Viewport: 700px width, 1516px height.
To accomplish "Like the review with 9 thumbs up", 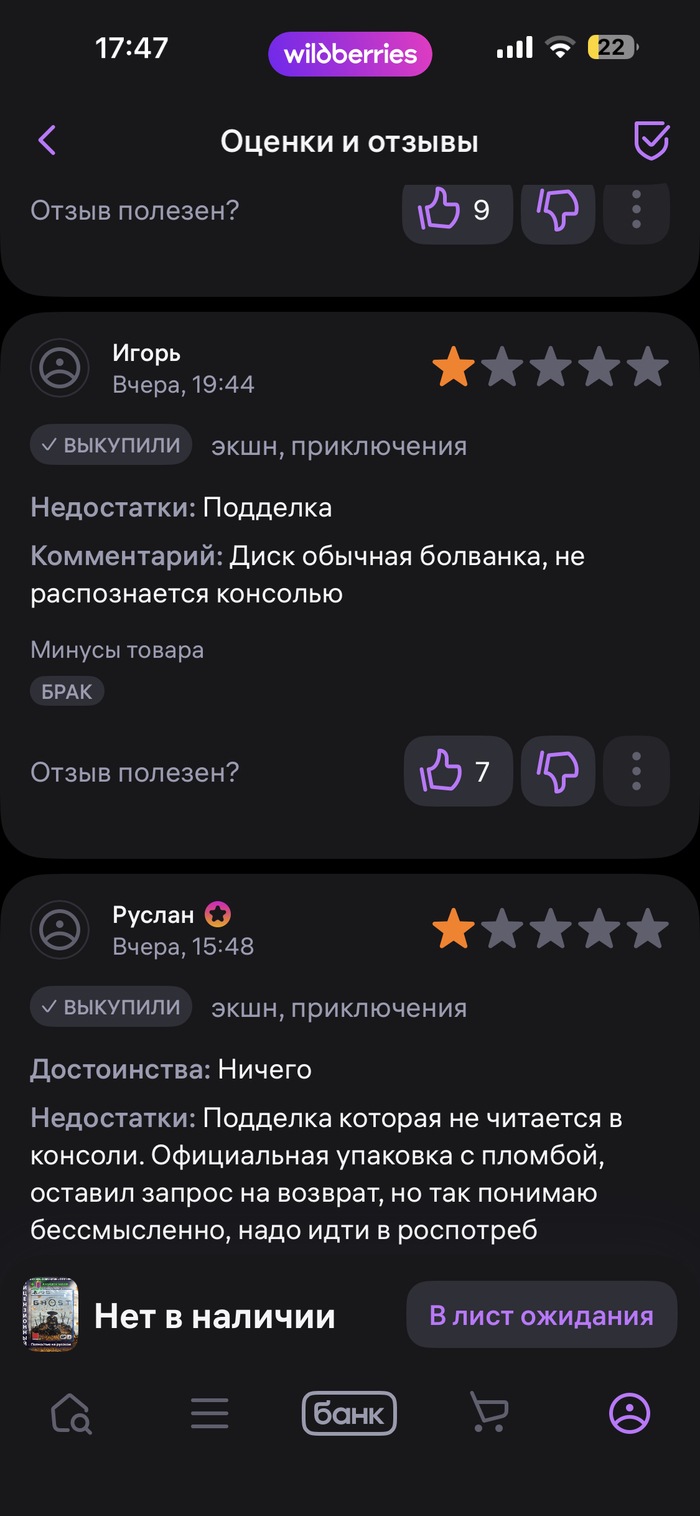I will click(x=457, y=211).
